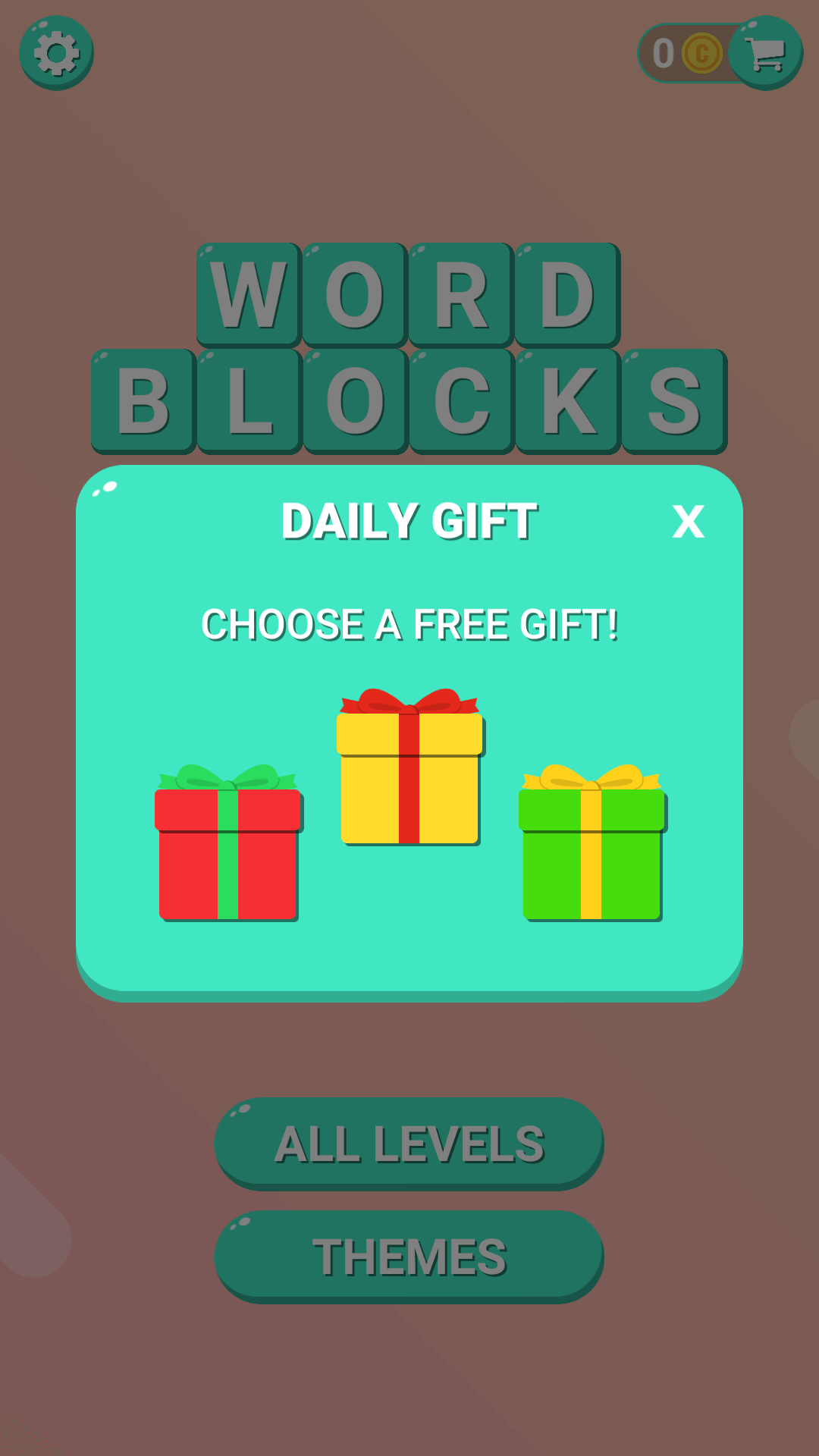Screen dimensions: 819x1456
Task: Pick the red gift box
Action: click(227, 843)
